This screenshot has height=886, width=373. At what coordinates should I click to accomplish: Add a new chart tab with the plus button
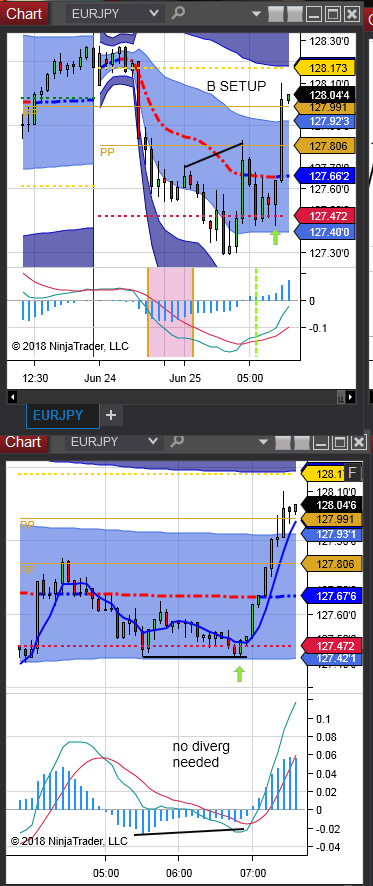pos(111,416)
